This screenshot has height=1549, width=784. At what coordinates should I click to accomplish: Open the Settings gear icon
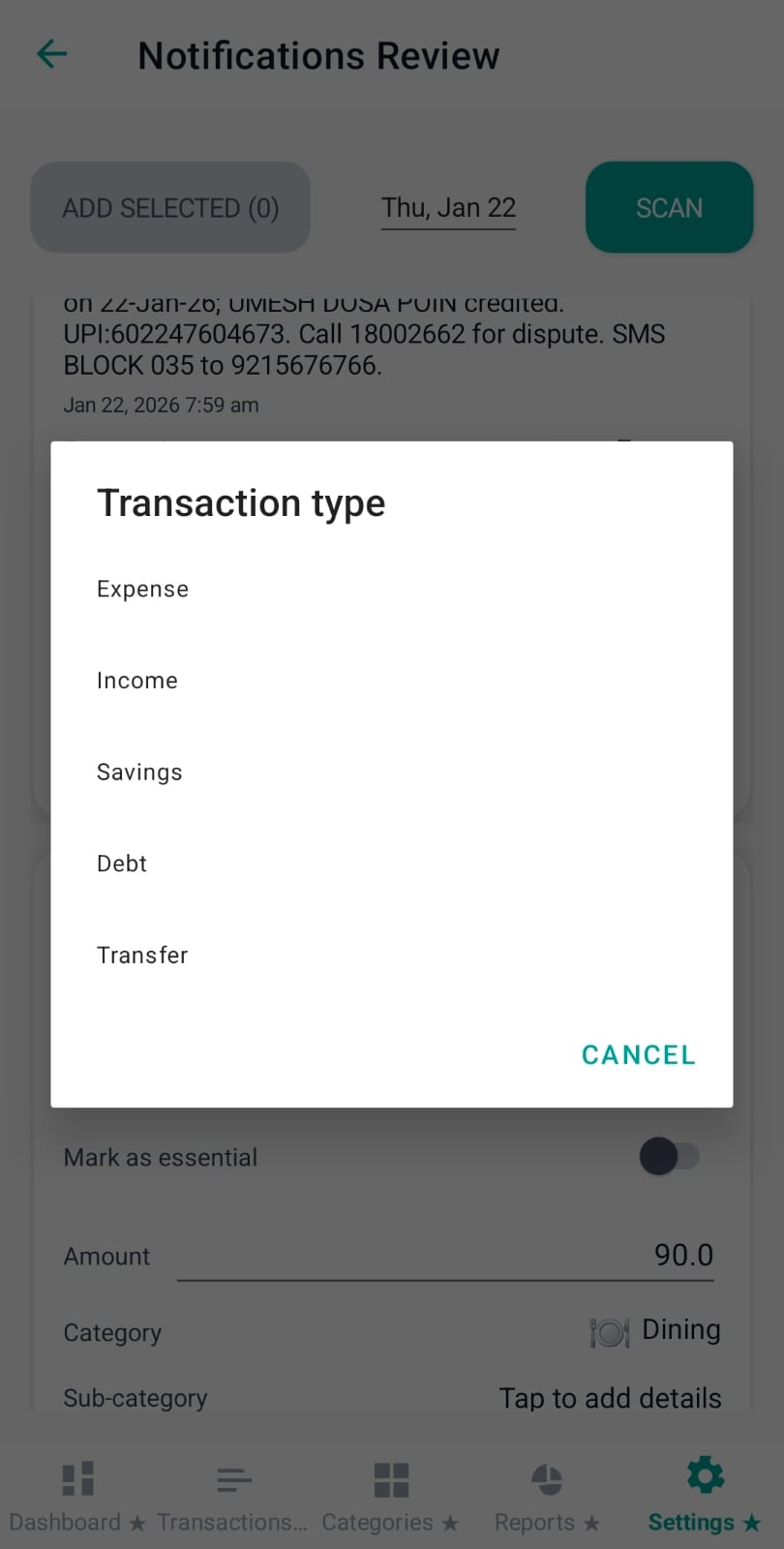(704, 1475)
